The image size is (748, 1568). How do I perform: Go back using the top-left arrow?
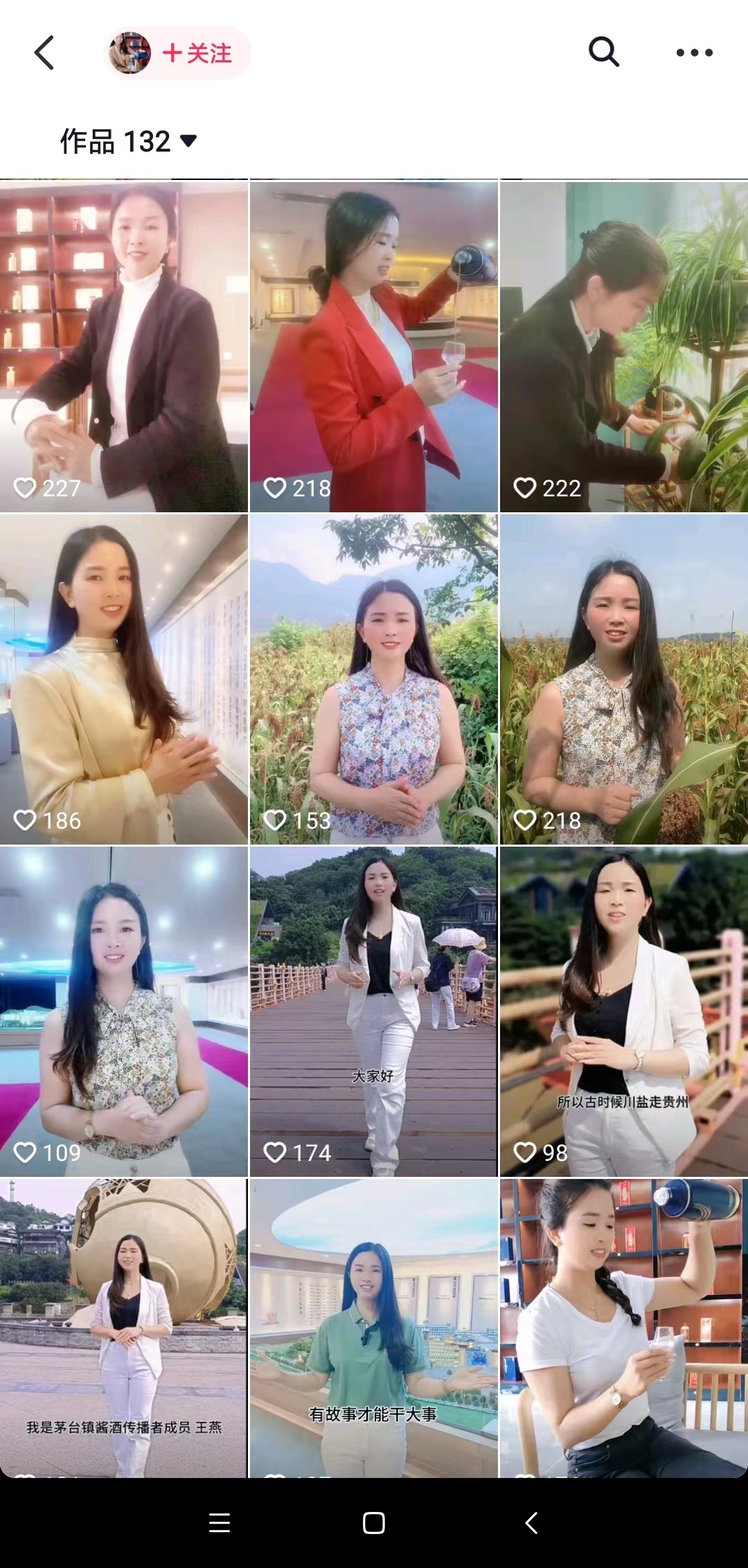click(44, 53)
